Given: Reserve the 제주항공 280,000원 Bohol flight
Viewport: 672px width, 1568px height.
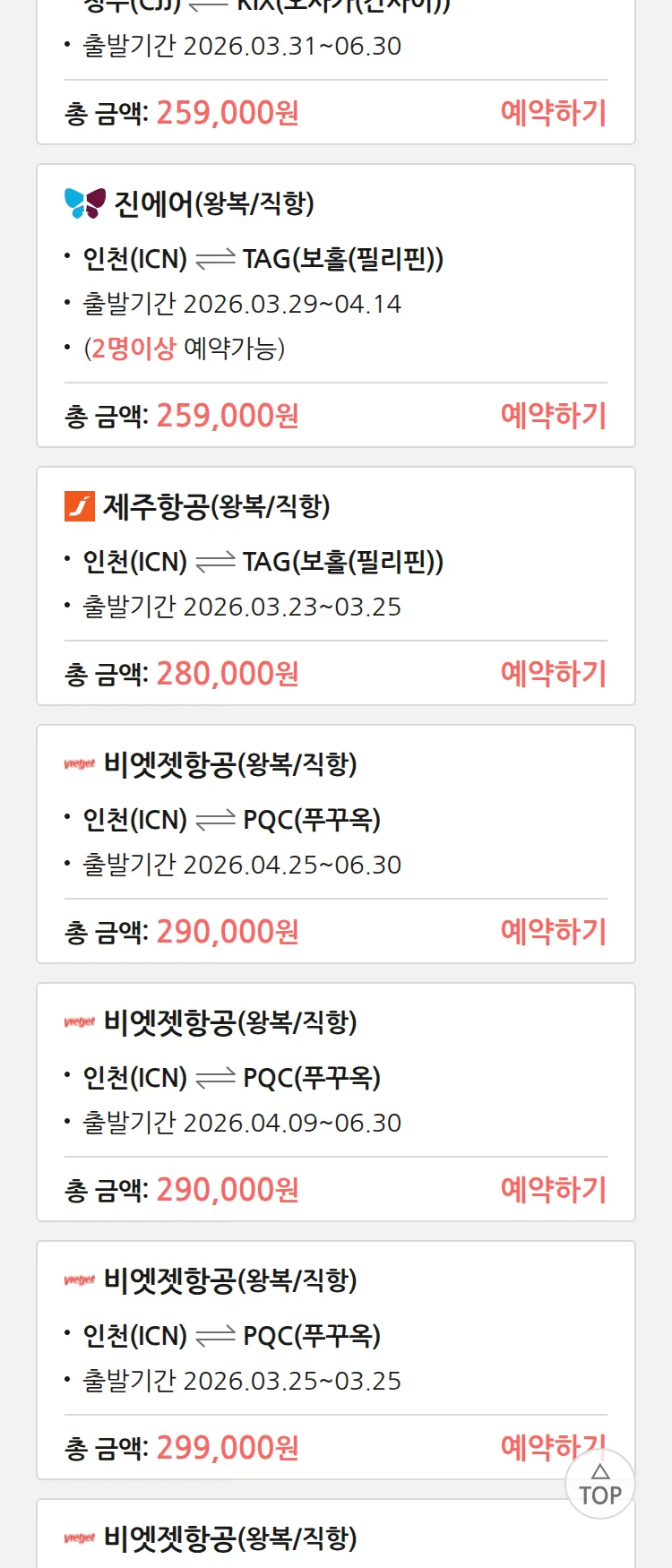Looking at the screenshot, I should click(x=553, y=674).
